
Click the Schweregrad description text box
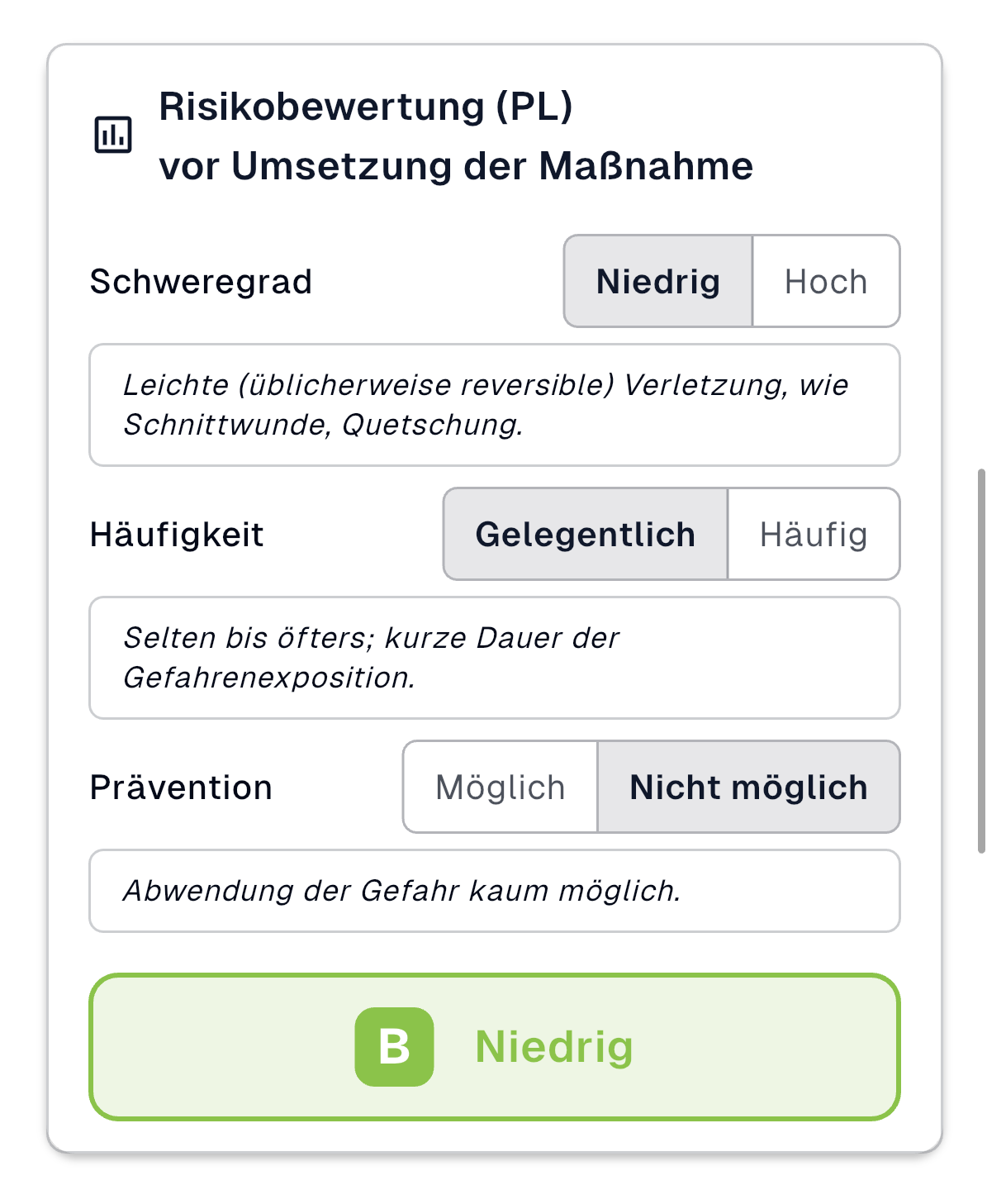(494, 404)
